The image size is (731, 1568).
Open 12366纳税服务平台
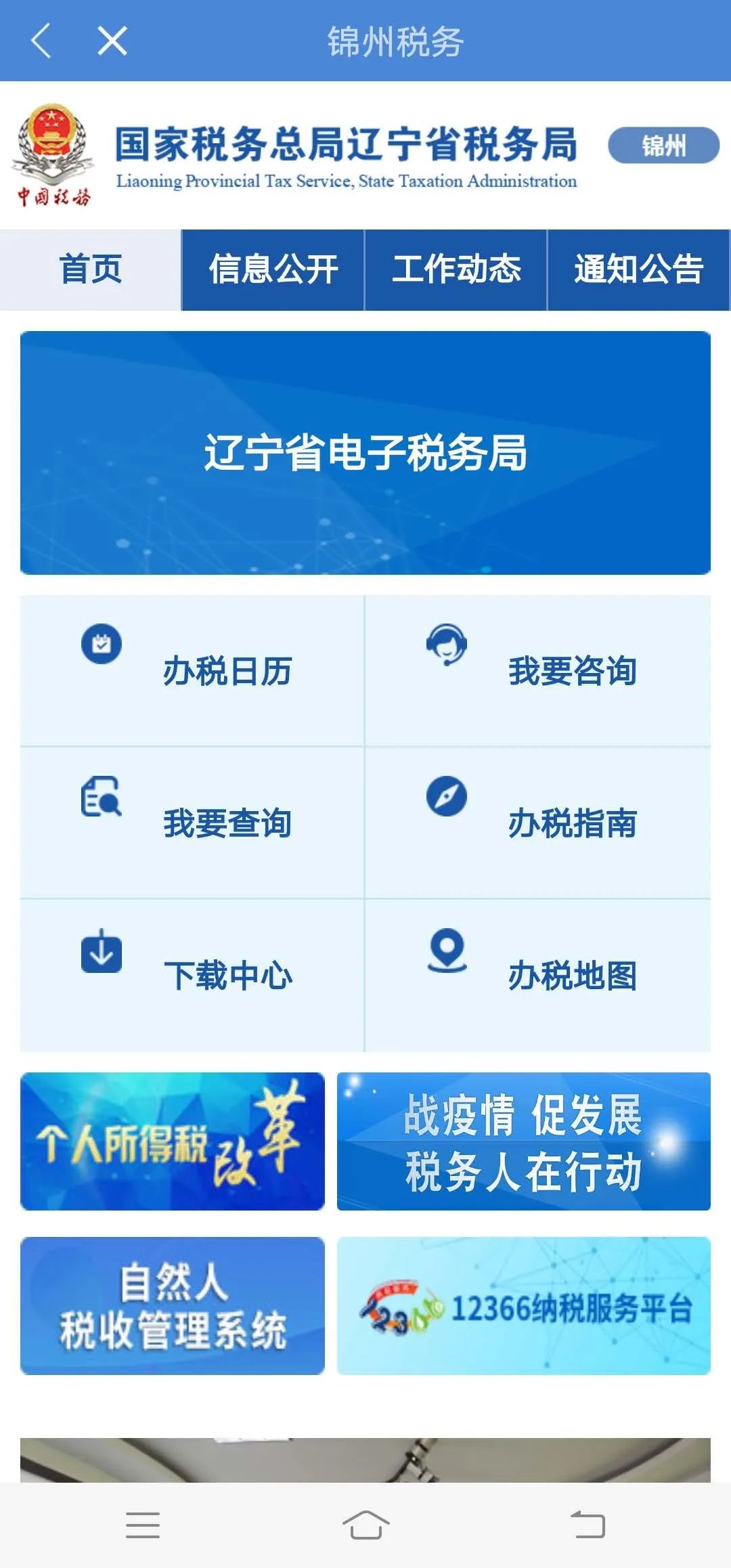524,1306
